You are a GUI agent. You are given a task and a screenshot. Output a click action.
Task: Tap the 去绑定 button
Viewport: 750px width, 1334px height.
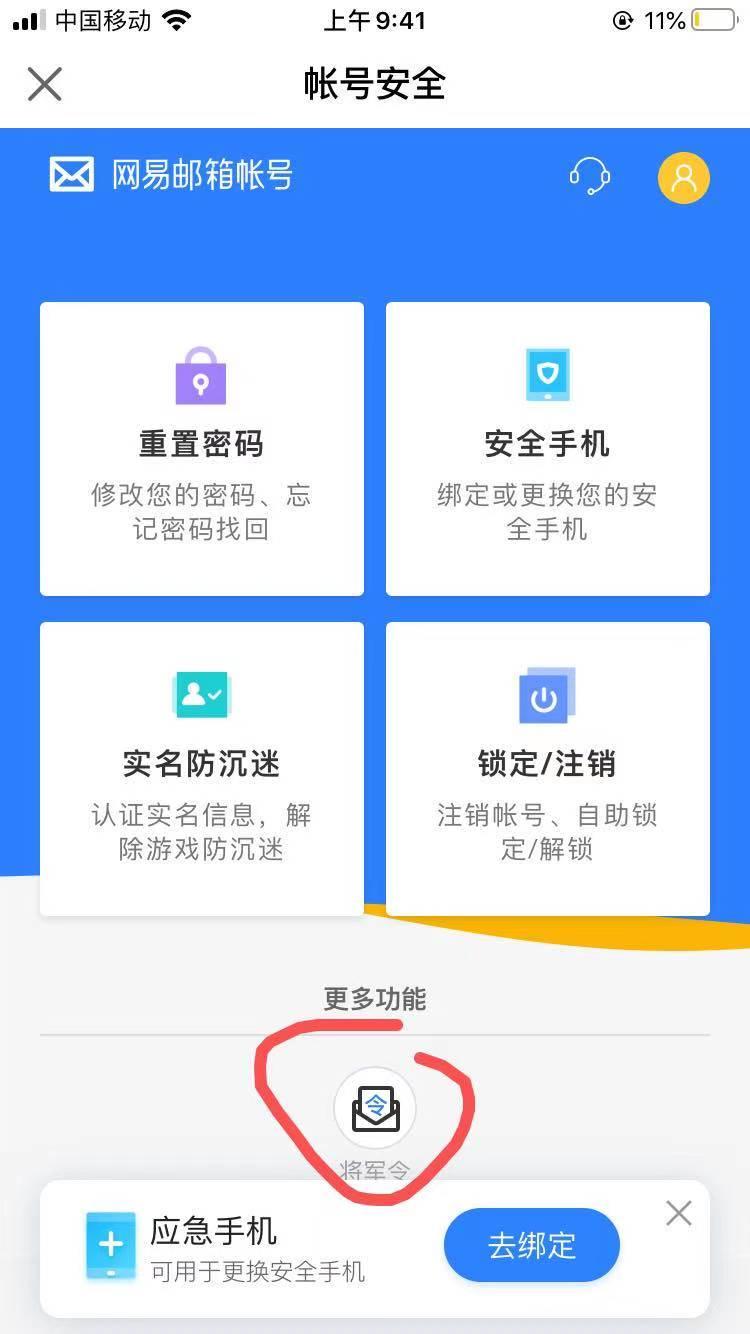[x=531, y=1245]
